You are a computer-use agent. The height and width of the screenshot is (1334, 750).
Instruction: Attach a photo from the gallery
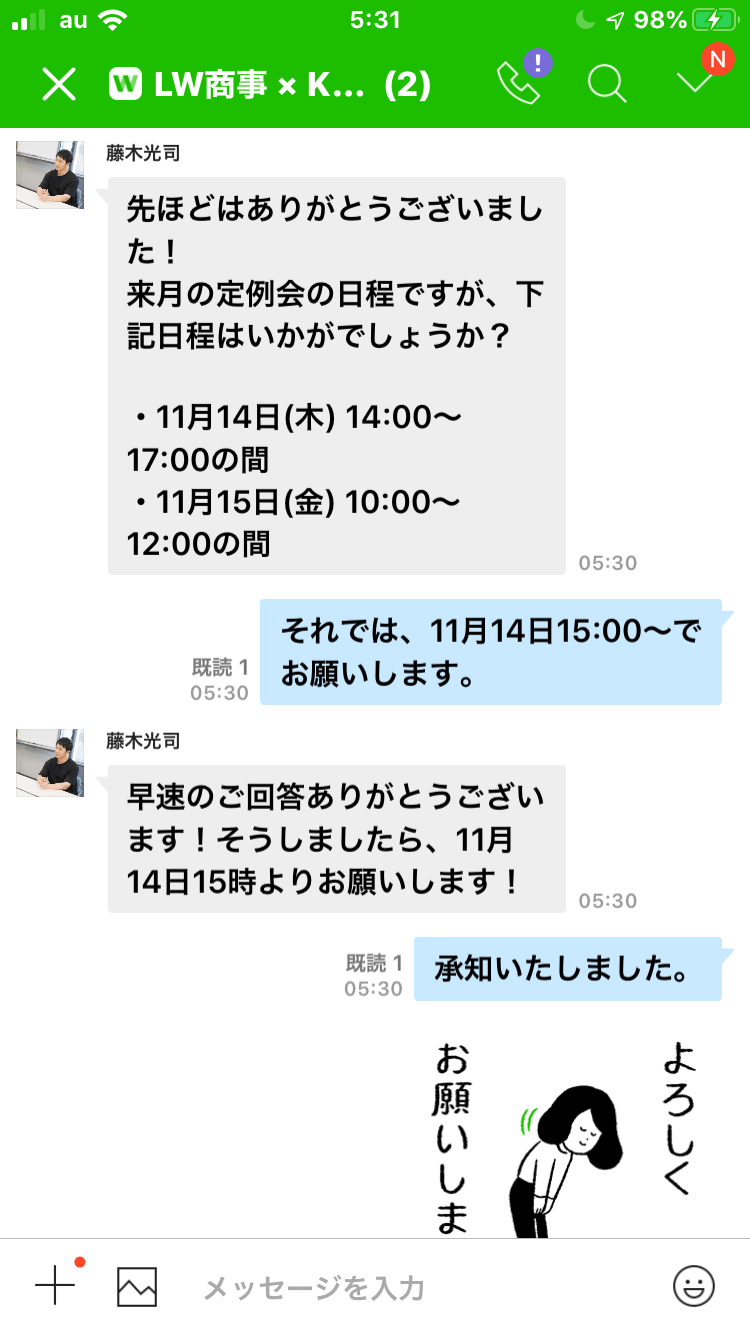coord(137,1287)
